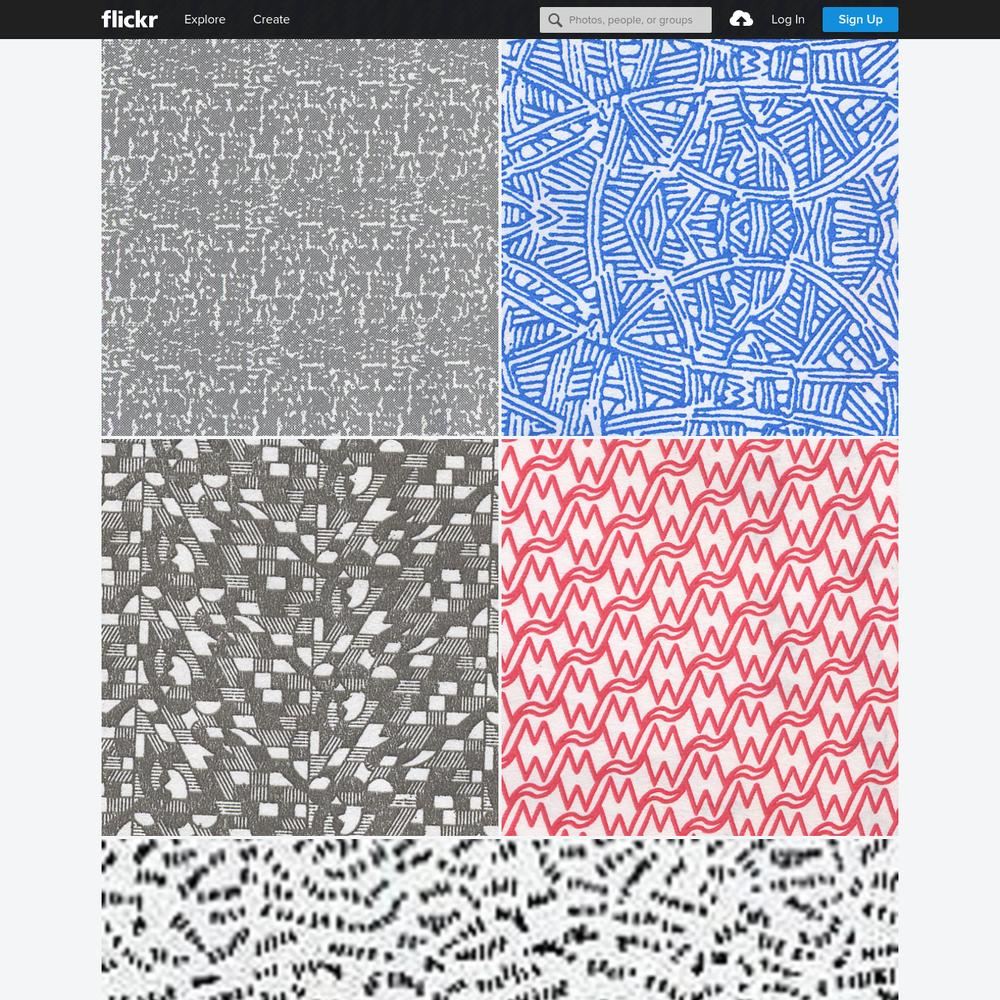Tap the cloud upload icon
Viewport: 1000px width, 1000px height.
[x=741, y=19]
